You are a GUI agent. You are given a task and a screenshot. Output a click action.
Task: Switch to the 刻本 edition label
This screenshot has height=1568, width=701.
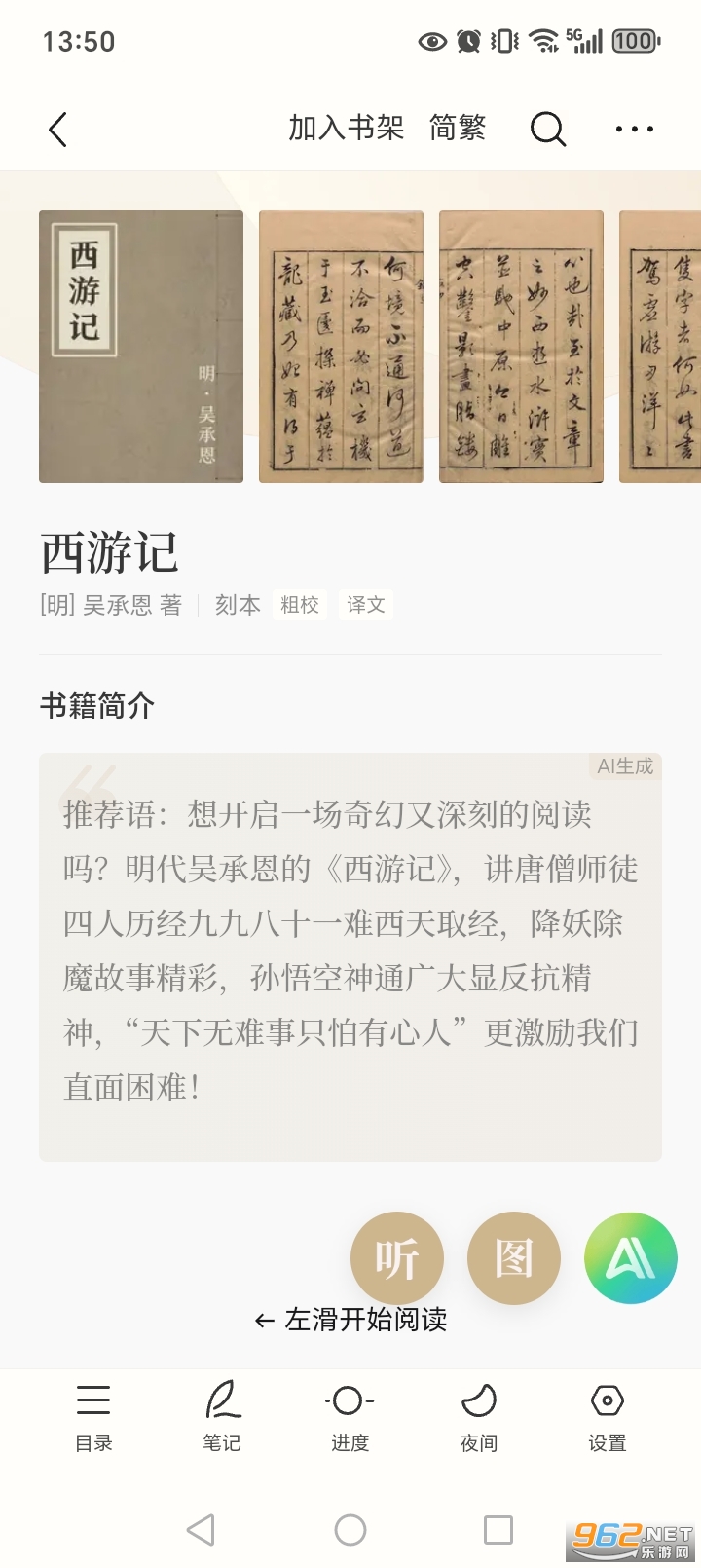point(237,605)
